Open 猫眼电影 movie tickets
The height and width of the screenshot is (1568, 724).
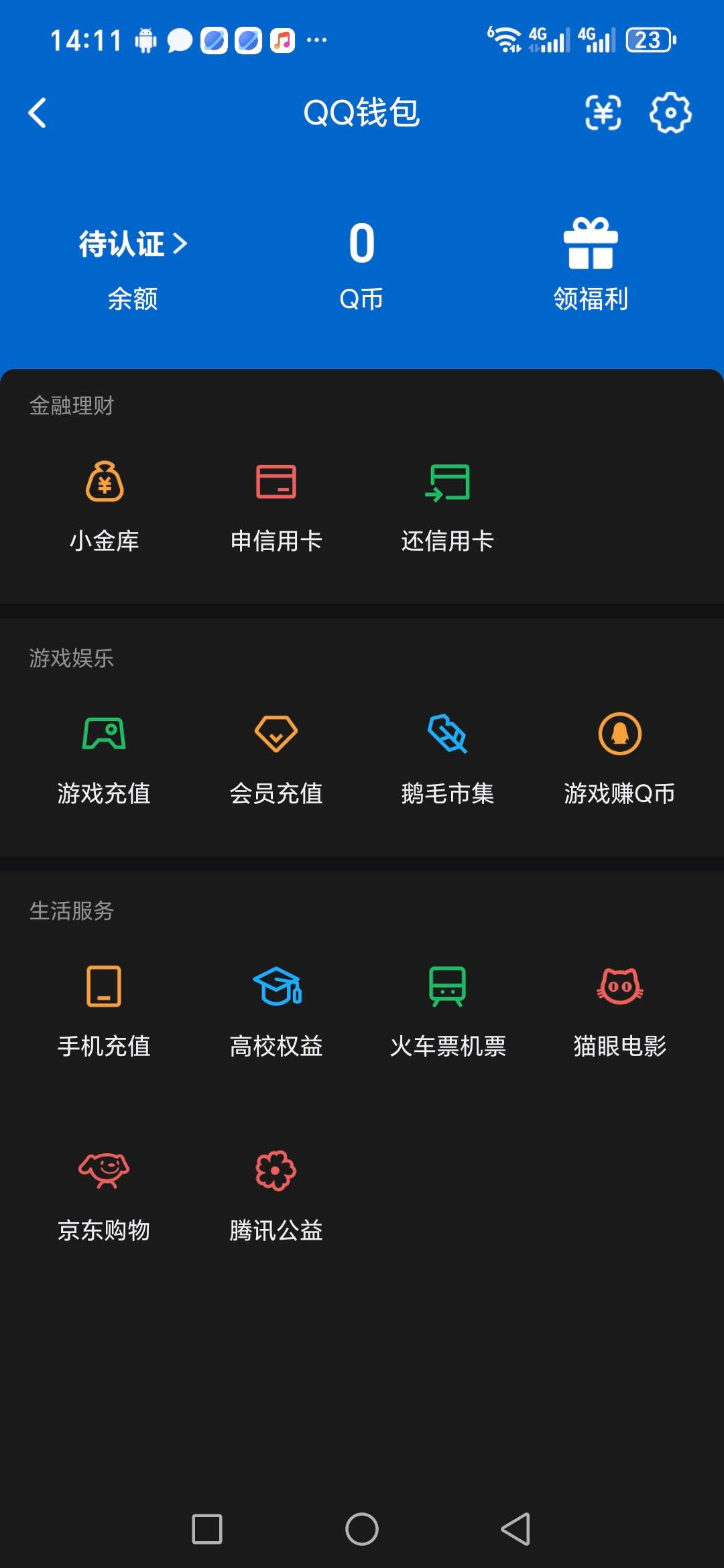click(620, 1012)
